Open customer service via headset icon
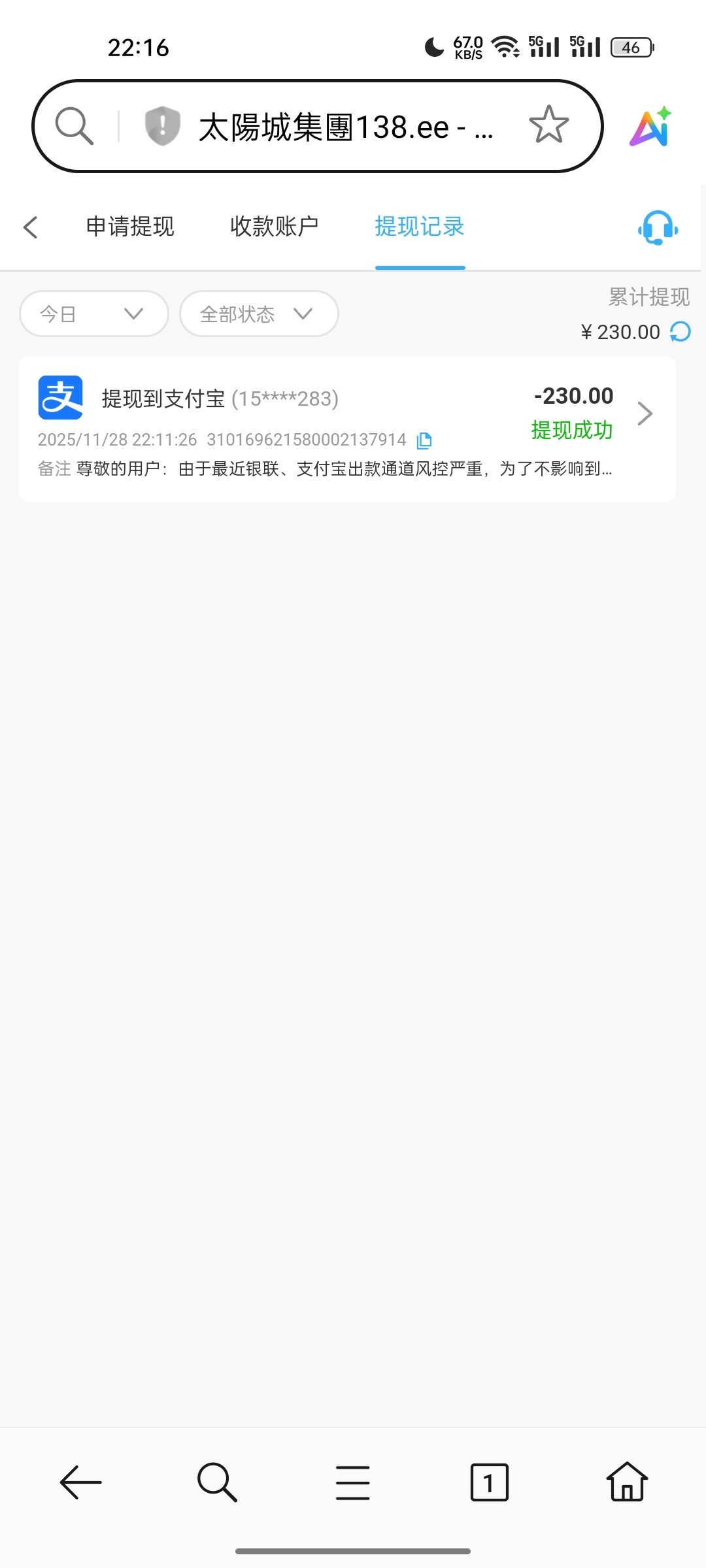This screenshot has width=706, height=1568. [657, 227]
